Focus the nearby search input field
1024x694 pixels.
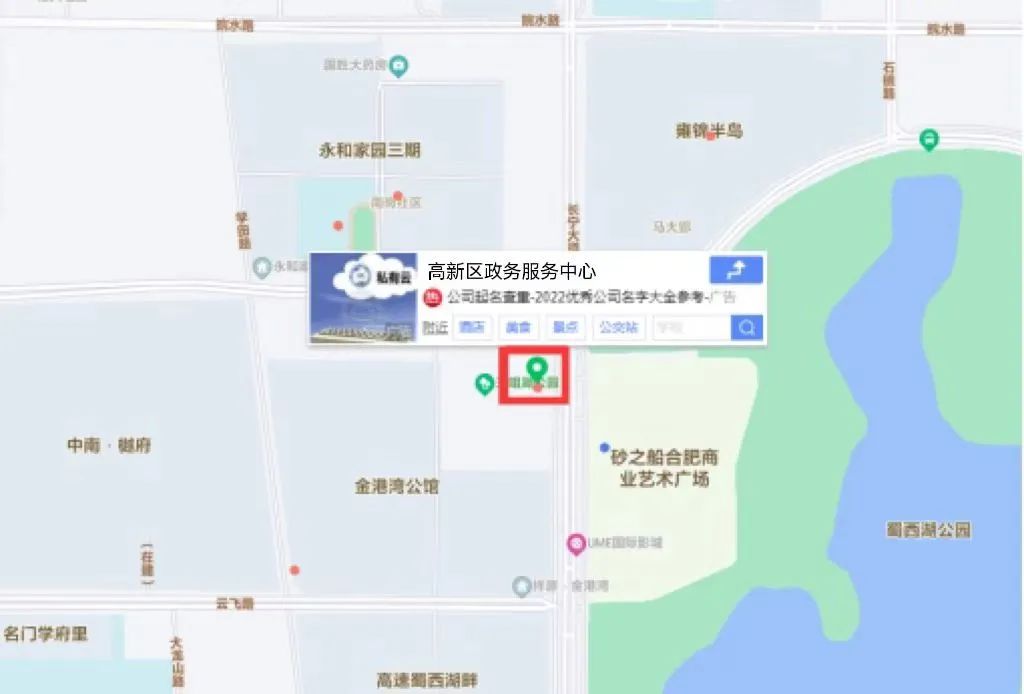point(691,328)
